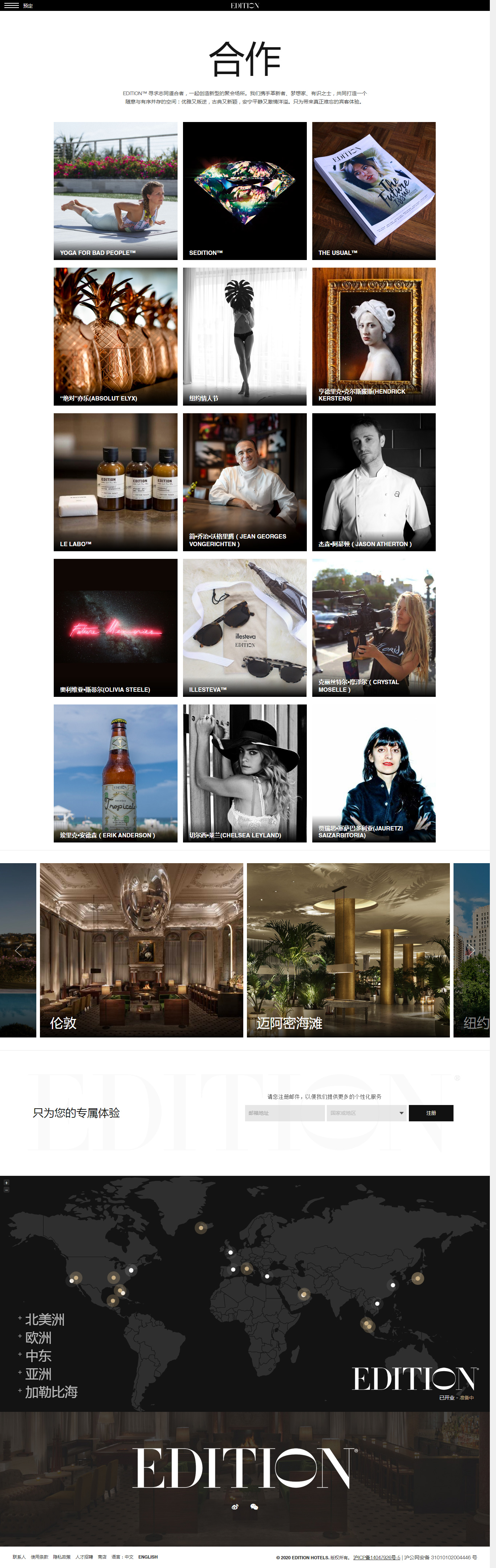Open the Illesteva collaboration tile

[x=245, y=627]
